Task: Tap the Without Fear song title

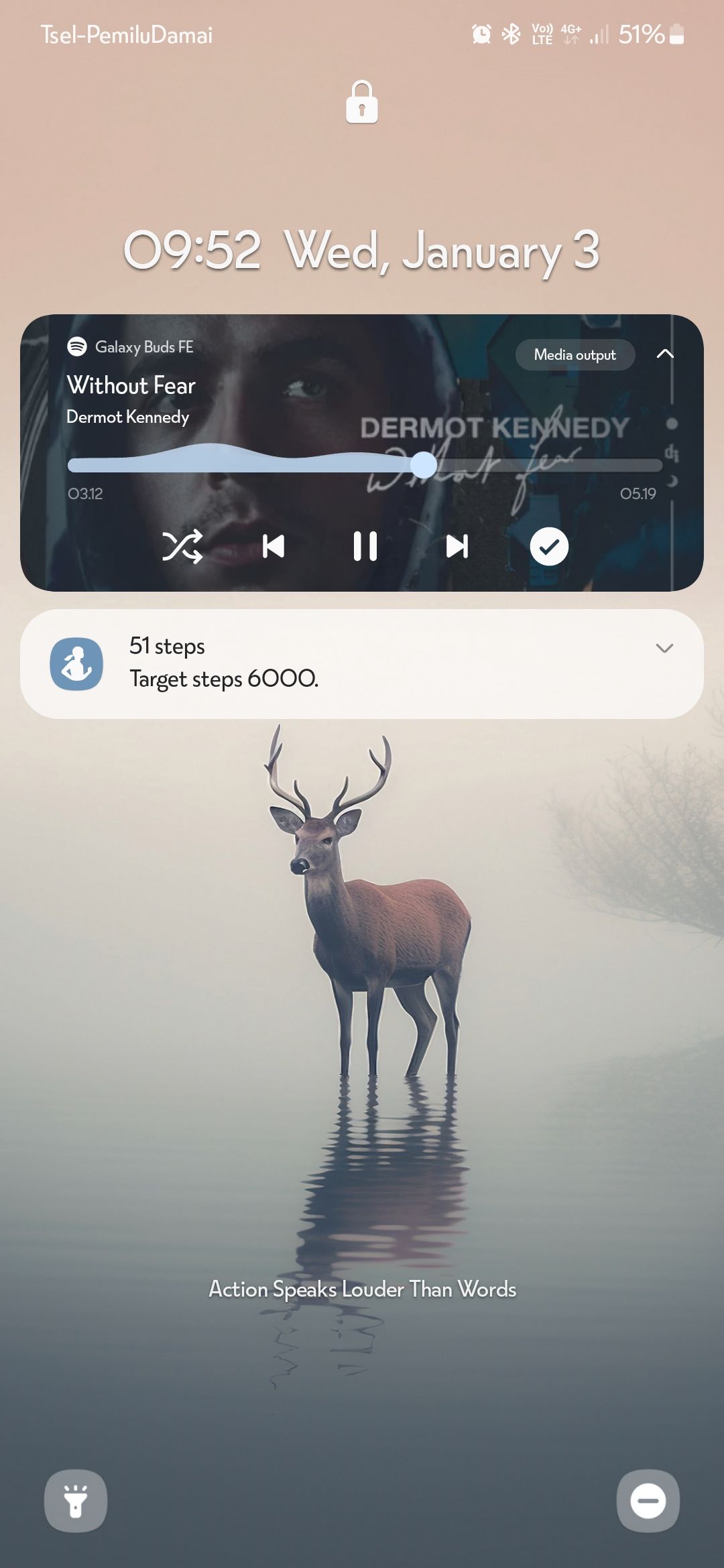Action: point(130,385)
